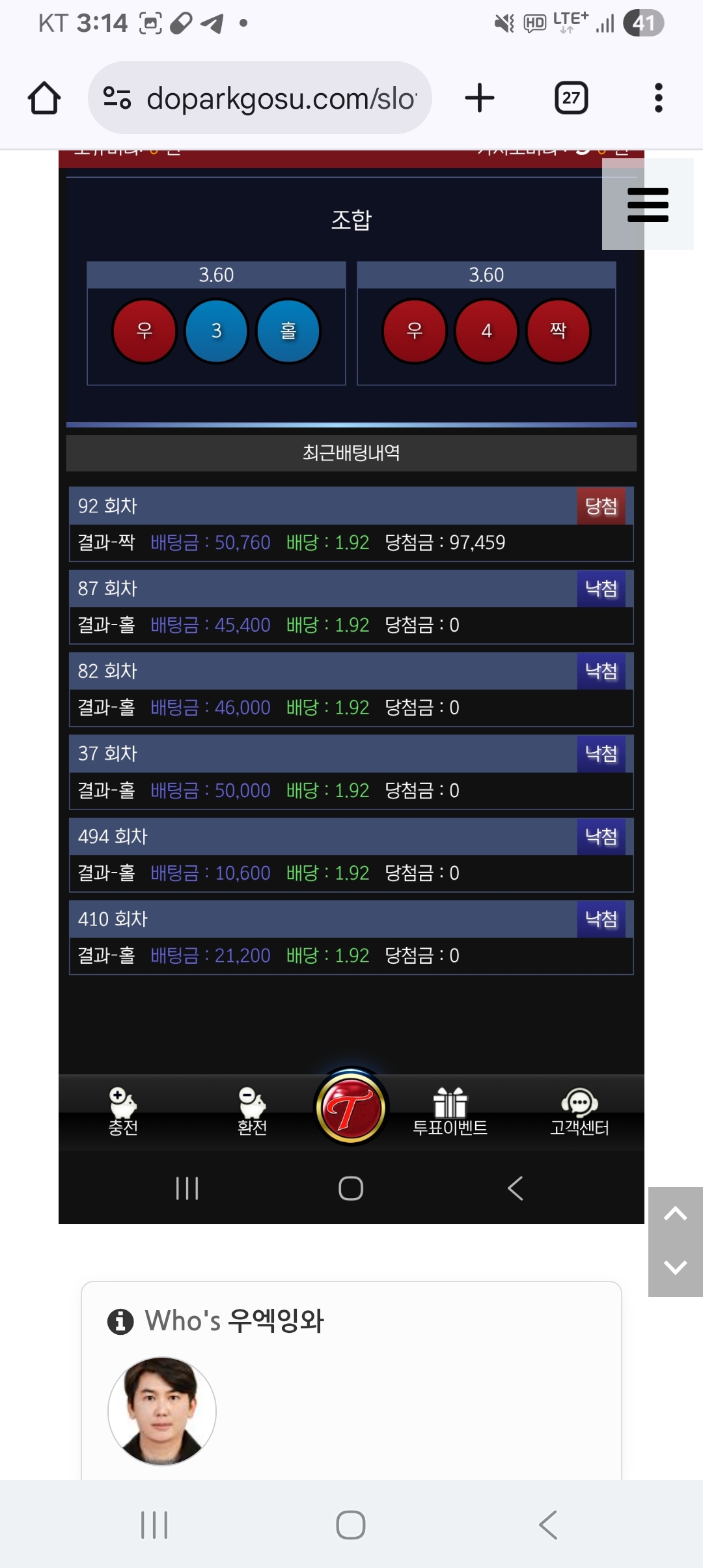View 우엑잉와's profile picture
Image resolution: width=703 pixels, height=1568 pixels.
point(161,1410)
